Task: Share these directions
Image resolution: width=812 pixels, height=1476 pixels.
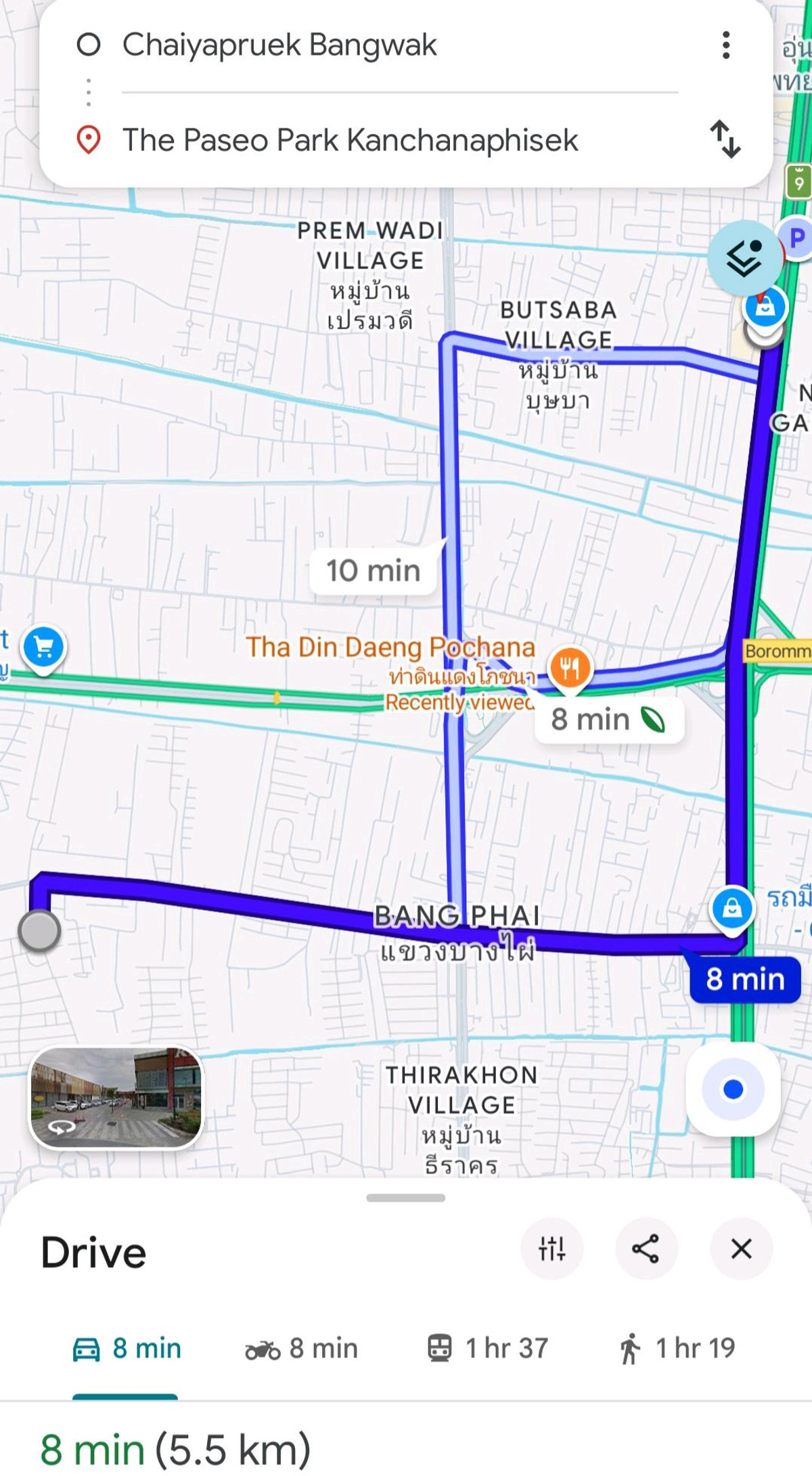Action: point(646,1249)
